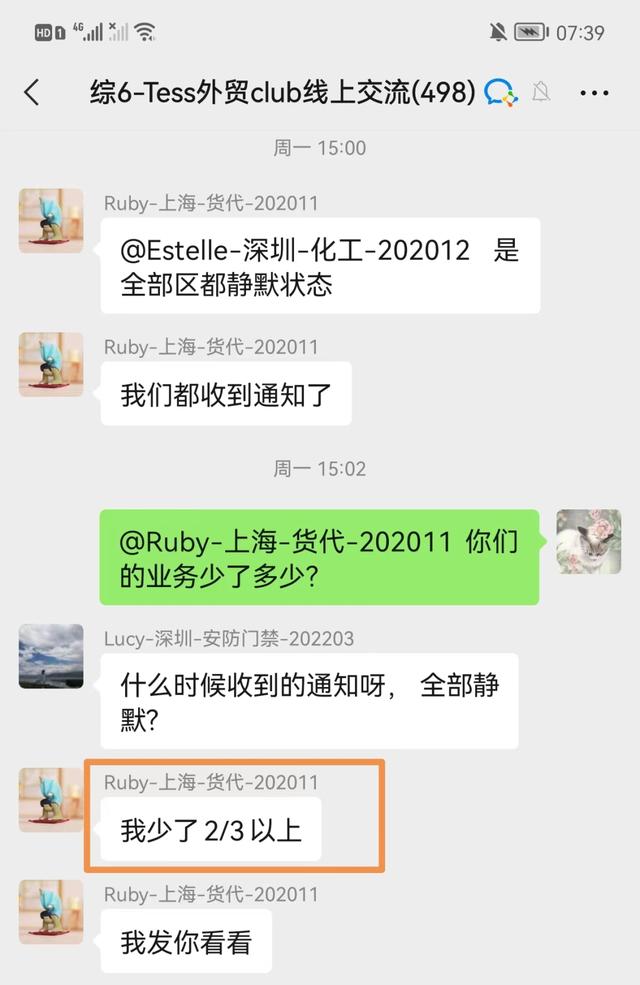Open the WeCom icon beside the group title
The height and width of the screenshot is (985, 640).
pos(500,93)
